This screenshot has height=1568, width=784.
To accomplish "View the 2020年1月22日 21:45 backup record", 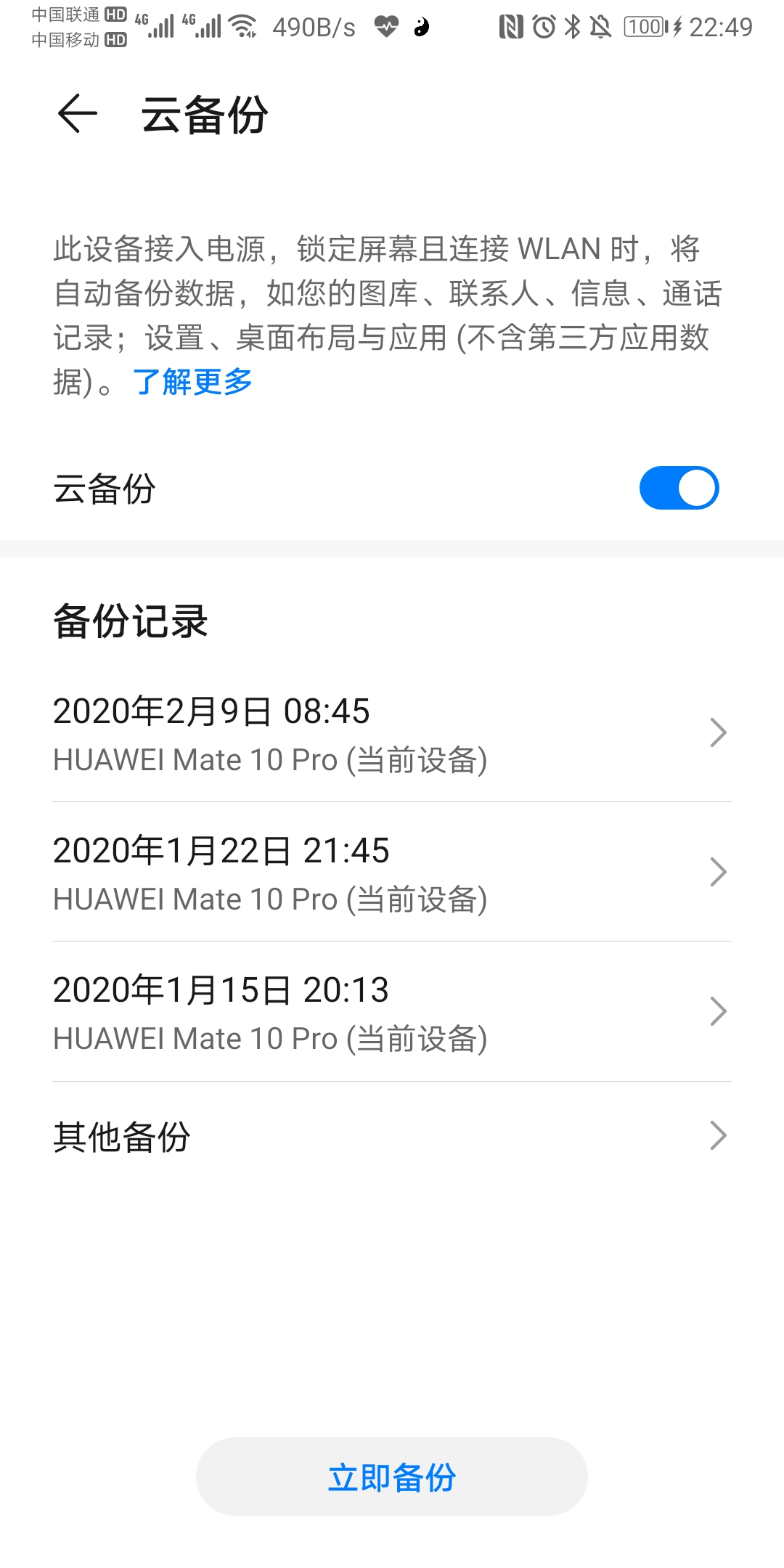I will [392, 872].
